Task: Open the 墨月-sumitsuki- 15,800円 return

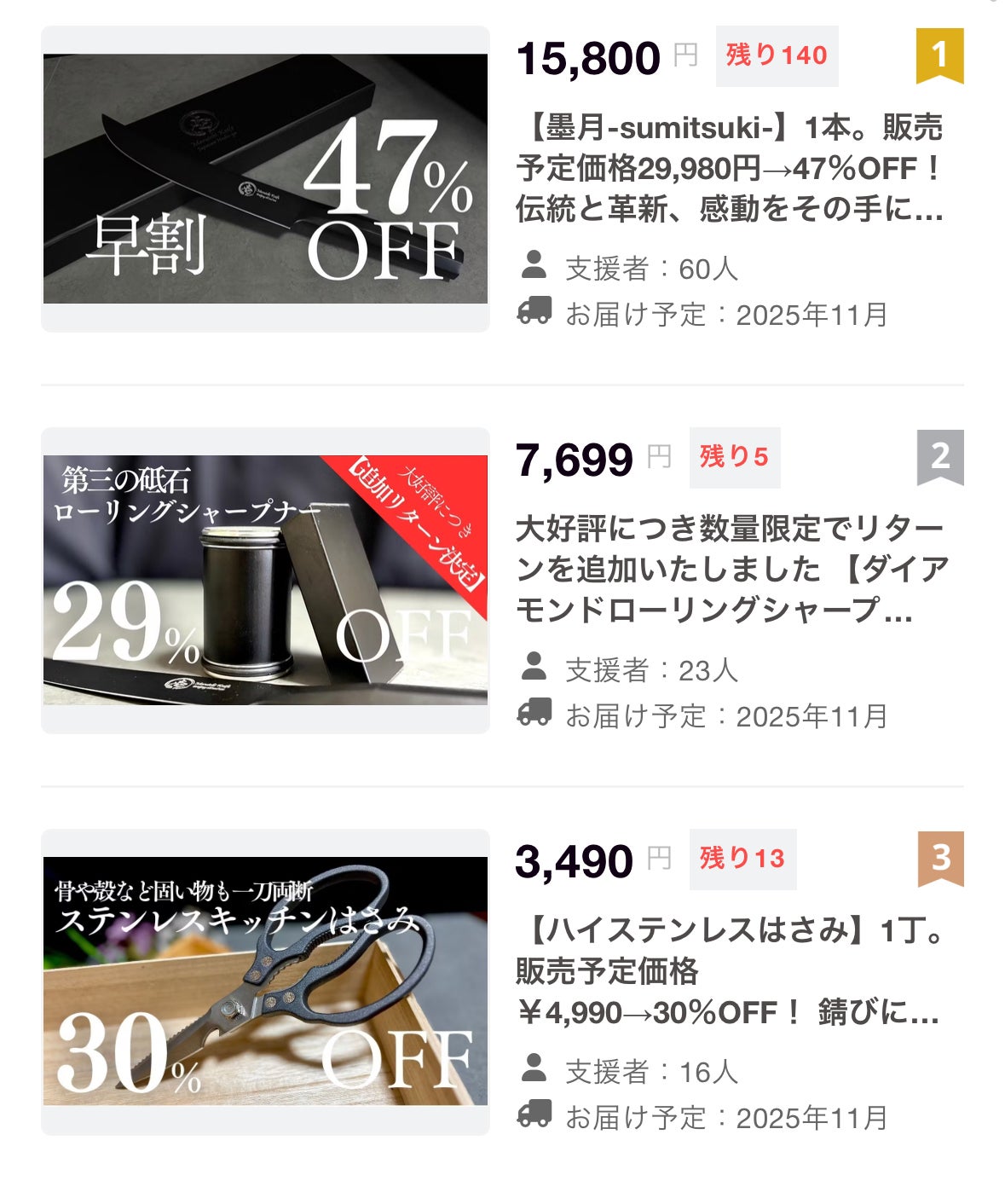Action: click(x=729, y=168)
